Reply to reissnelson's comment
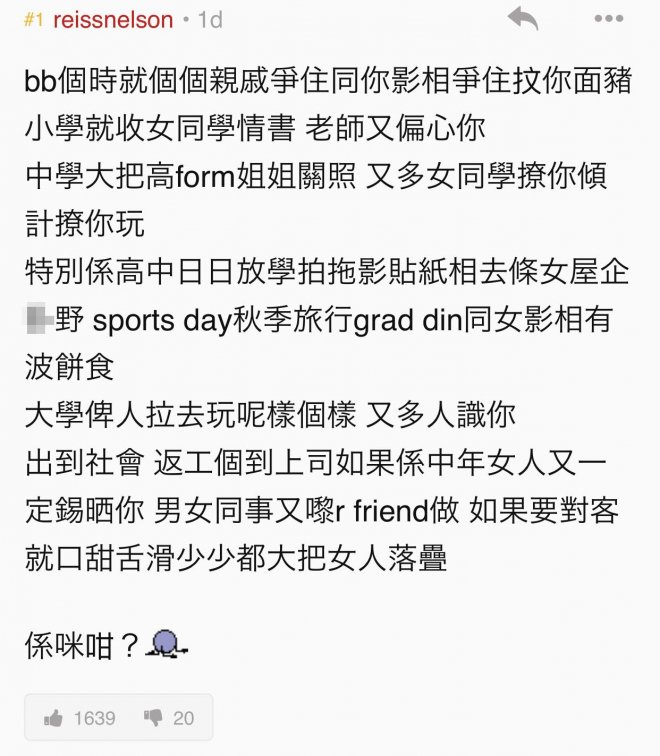The height and width of the screenshot is (756, 660). coord(522,19)
